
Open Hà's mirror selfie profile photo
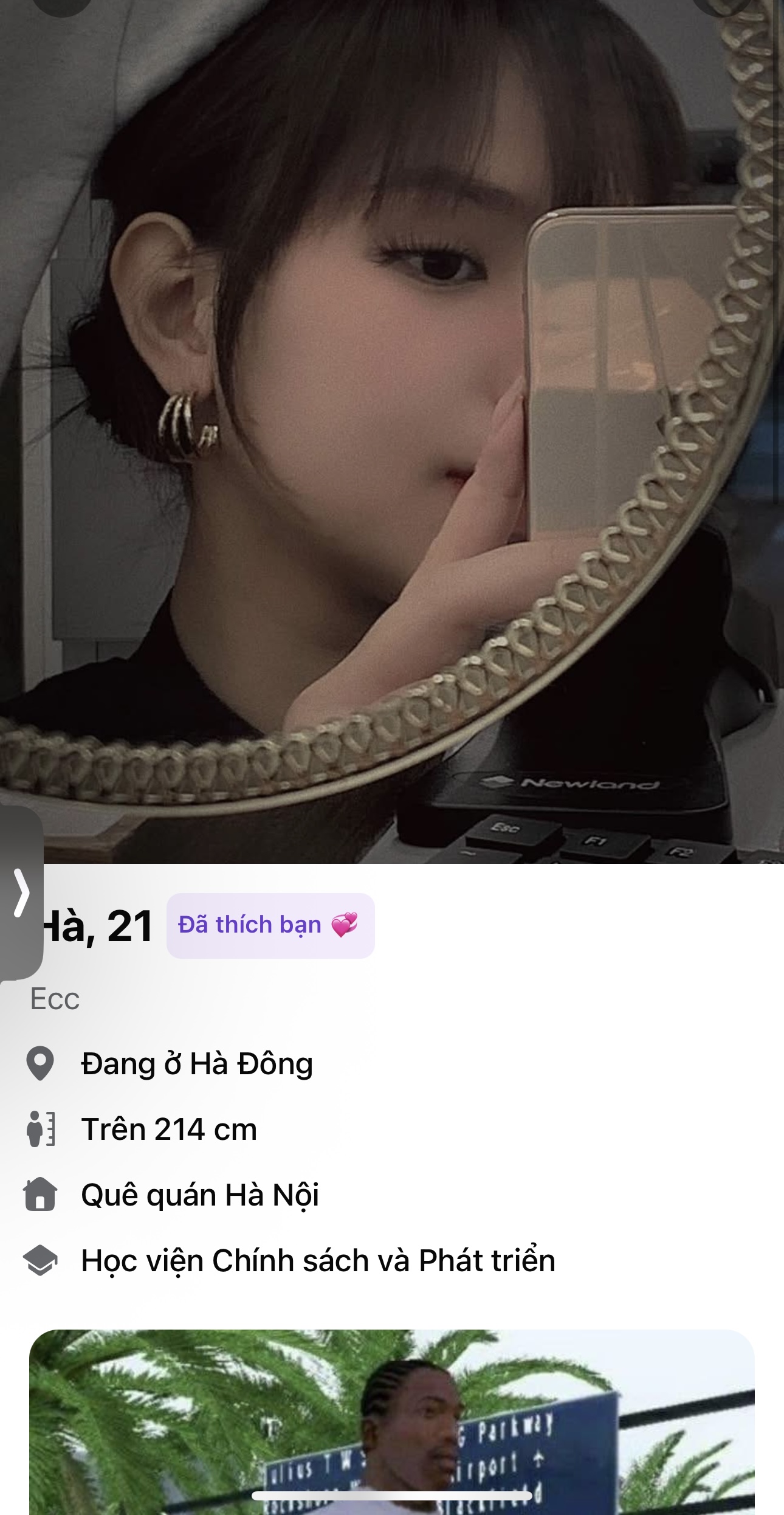point(392,426)
